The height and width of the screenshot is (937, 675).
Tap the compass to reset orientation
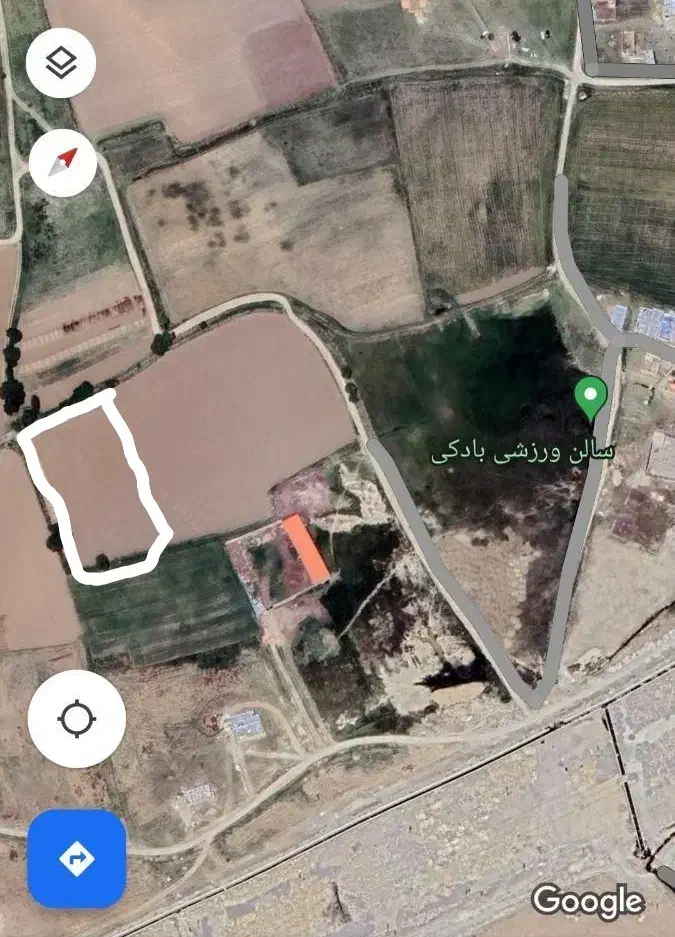pos(62,161)
